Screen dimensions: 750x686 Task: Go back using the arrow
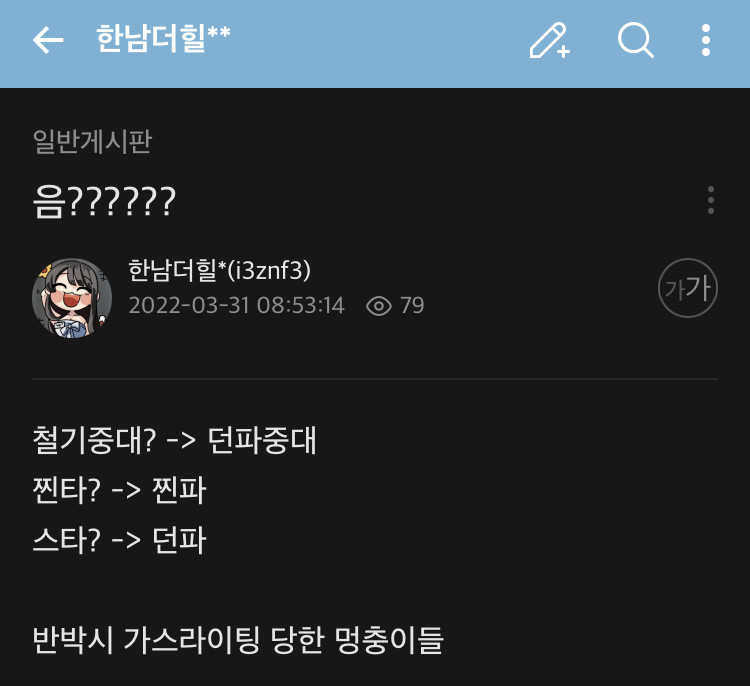click(48, 41)
